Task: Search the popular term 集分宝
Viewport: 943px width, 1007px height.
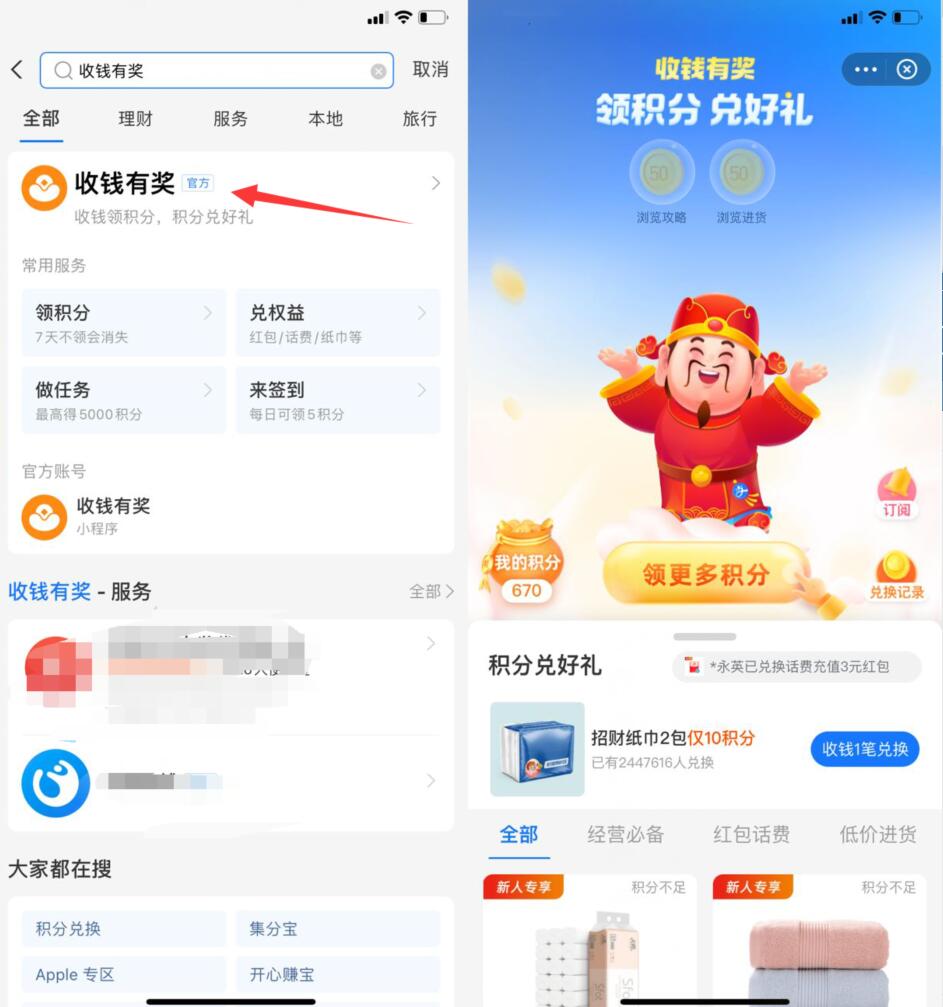Action: point(337,929)
